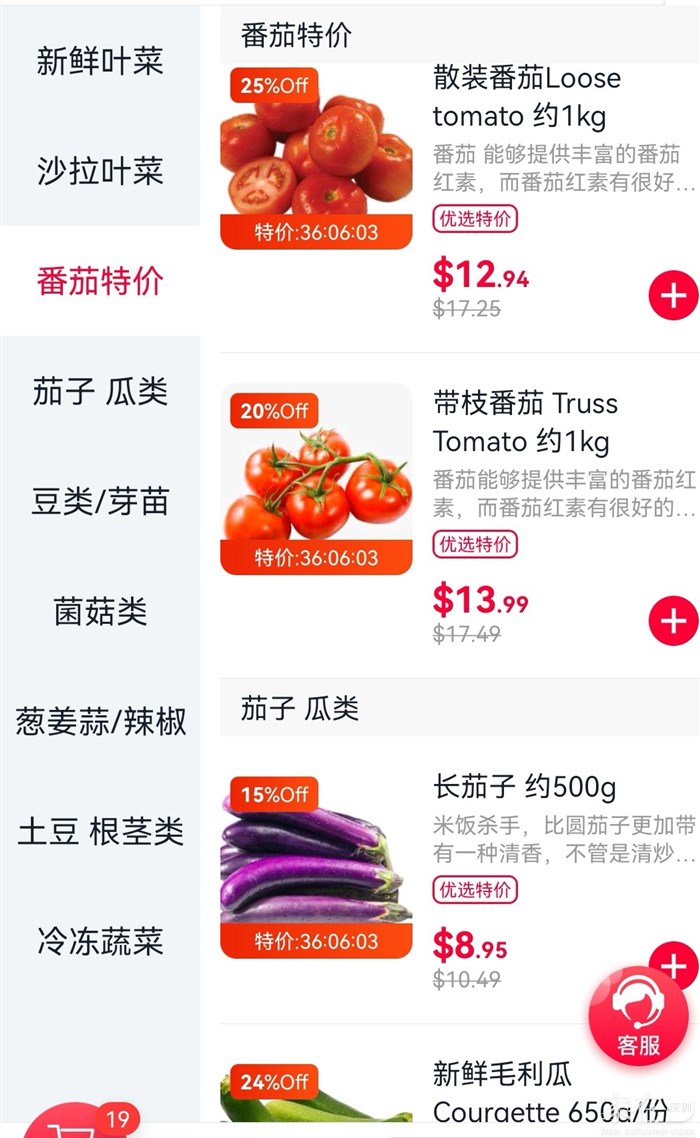Switch to the 菌菇类 category

[100, 612]
